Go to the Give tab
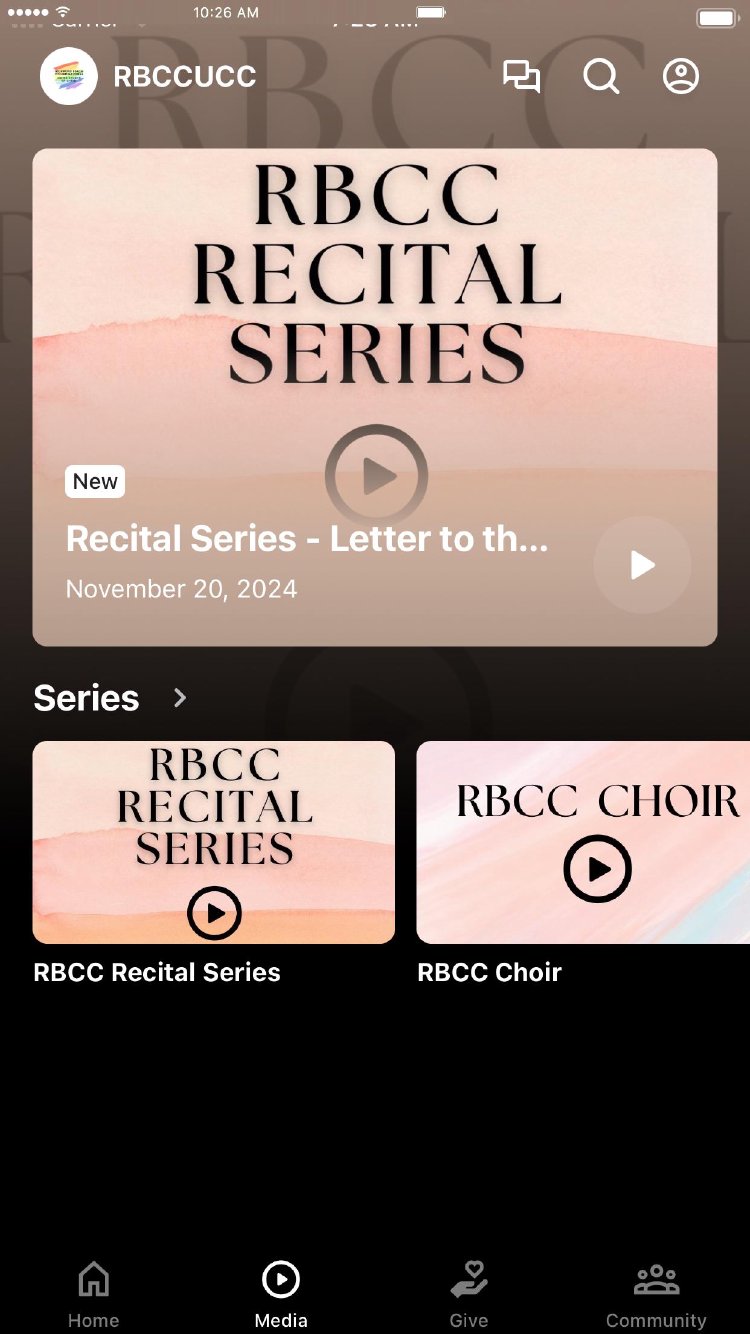750x1334 pixels. pyautogui.click(x=468, y=1294)
